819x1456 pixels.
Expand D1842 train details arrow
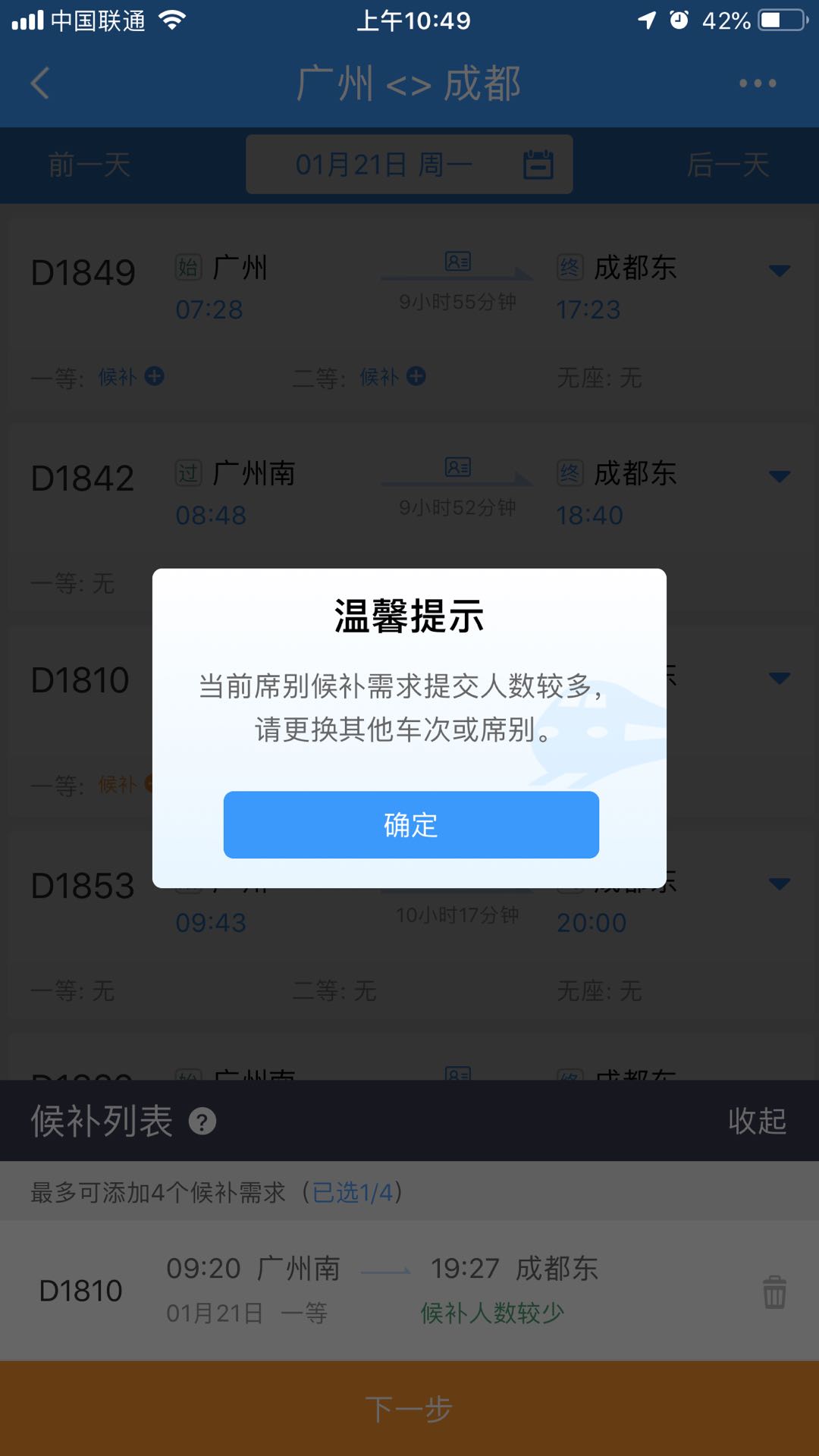pyautogui.click(x=780, y=475)
